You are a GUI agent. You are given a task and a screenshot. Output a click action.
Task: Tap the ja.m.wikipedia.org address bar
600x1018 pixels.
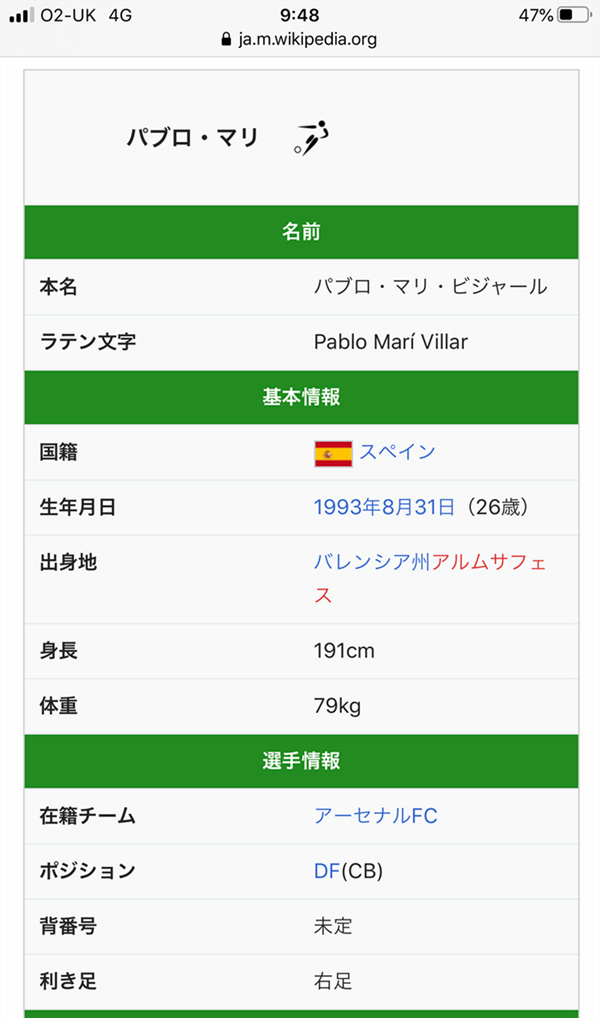point(299,40)
